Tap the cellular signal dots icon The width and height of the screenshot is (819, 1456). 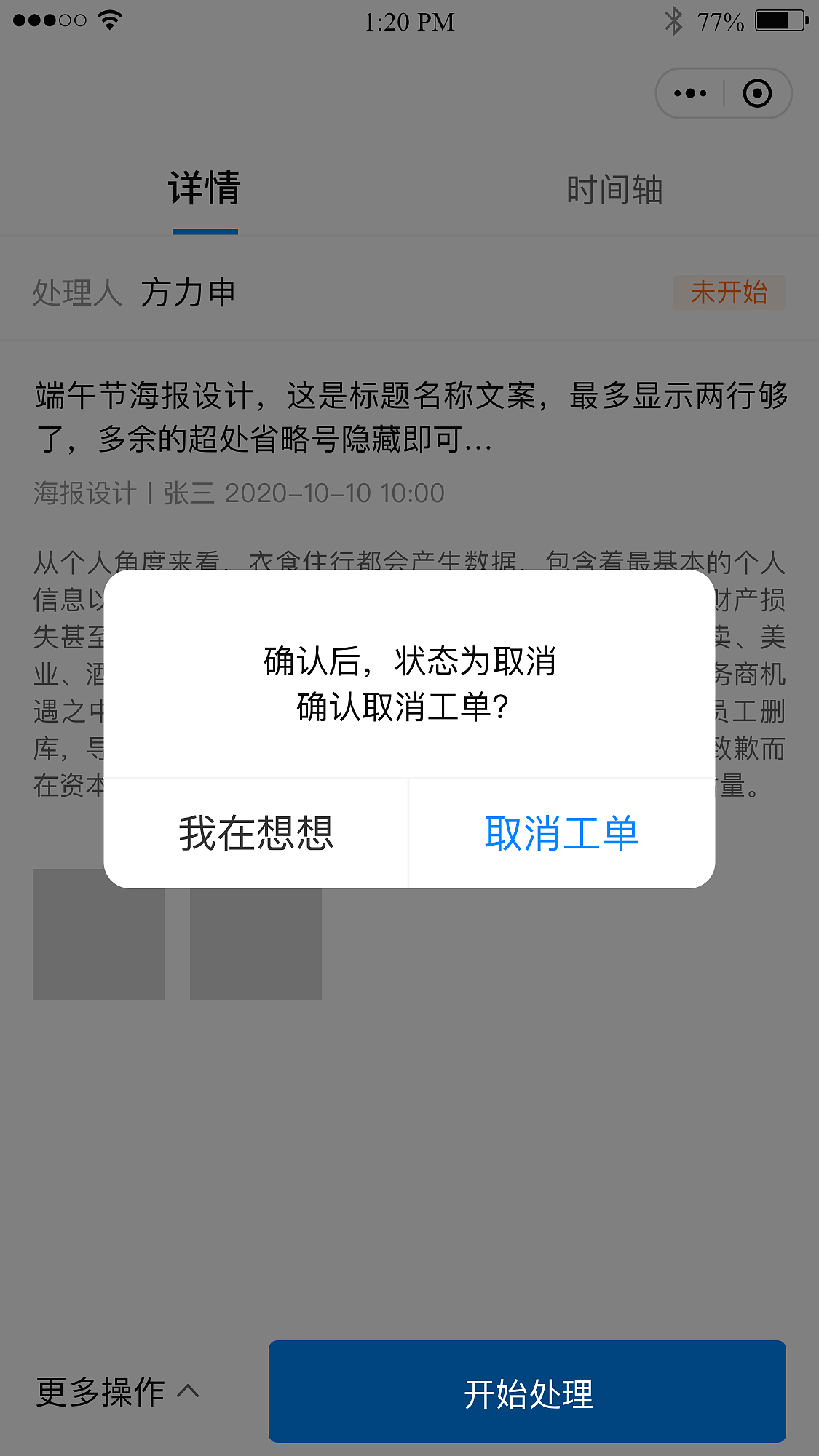(x=47, y=20)
